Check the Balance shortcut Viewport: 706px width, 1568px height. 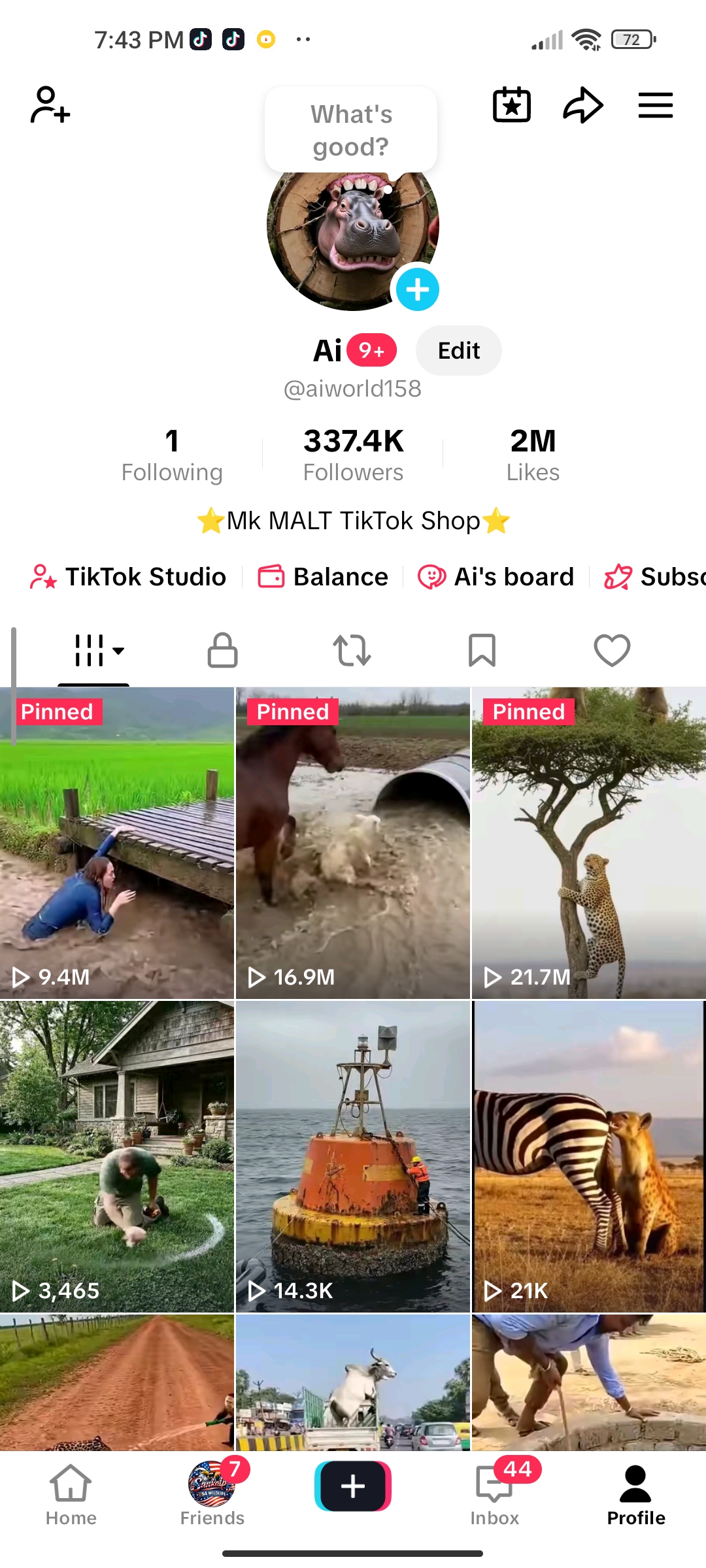pyautogui.click(x=323, y=577)
